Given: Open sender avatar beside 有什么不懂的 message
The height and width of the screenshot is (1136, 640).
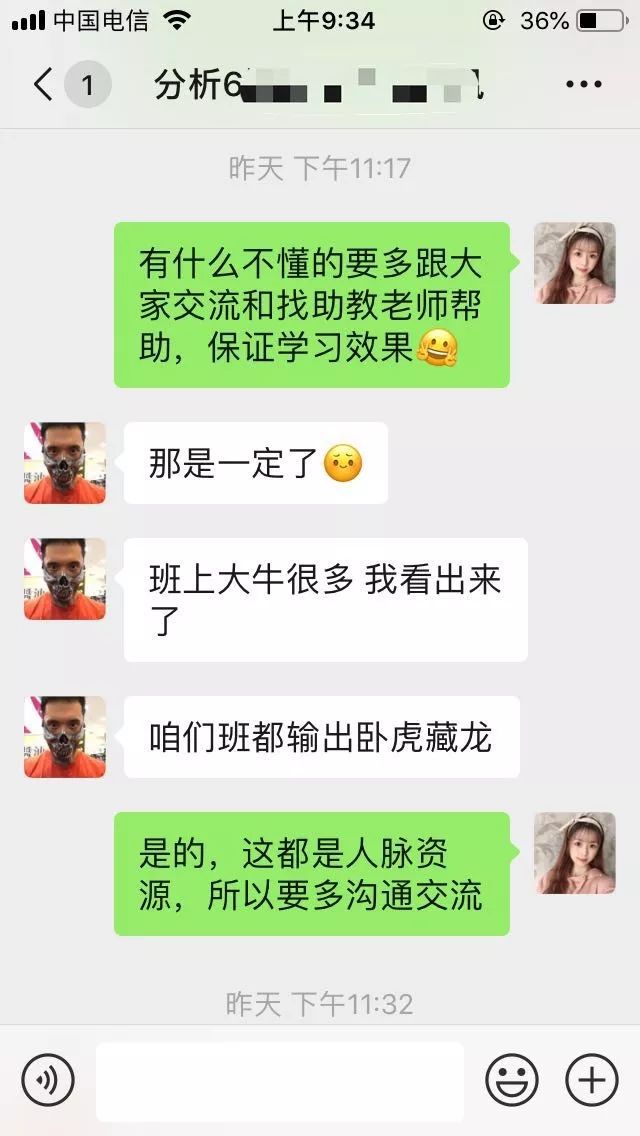Looking at the screenshot, I should pyautogui.click(x=575, y=263).
